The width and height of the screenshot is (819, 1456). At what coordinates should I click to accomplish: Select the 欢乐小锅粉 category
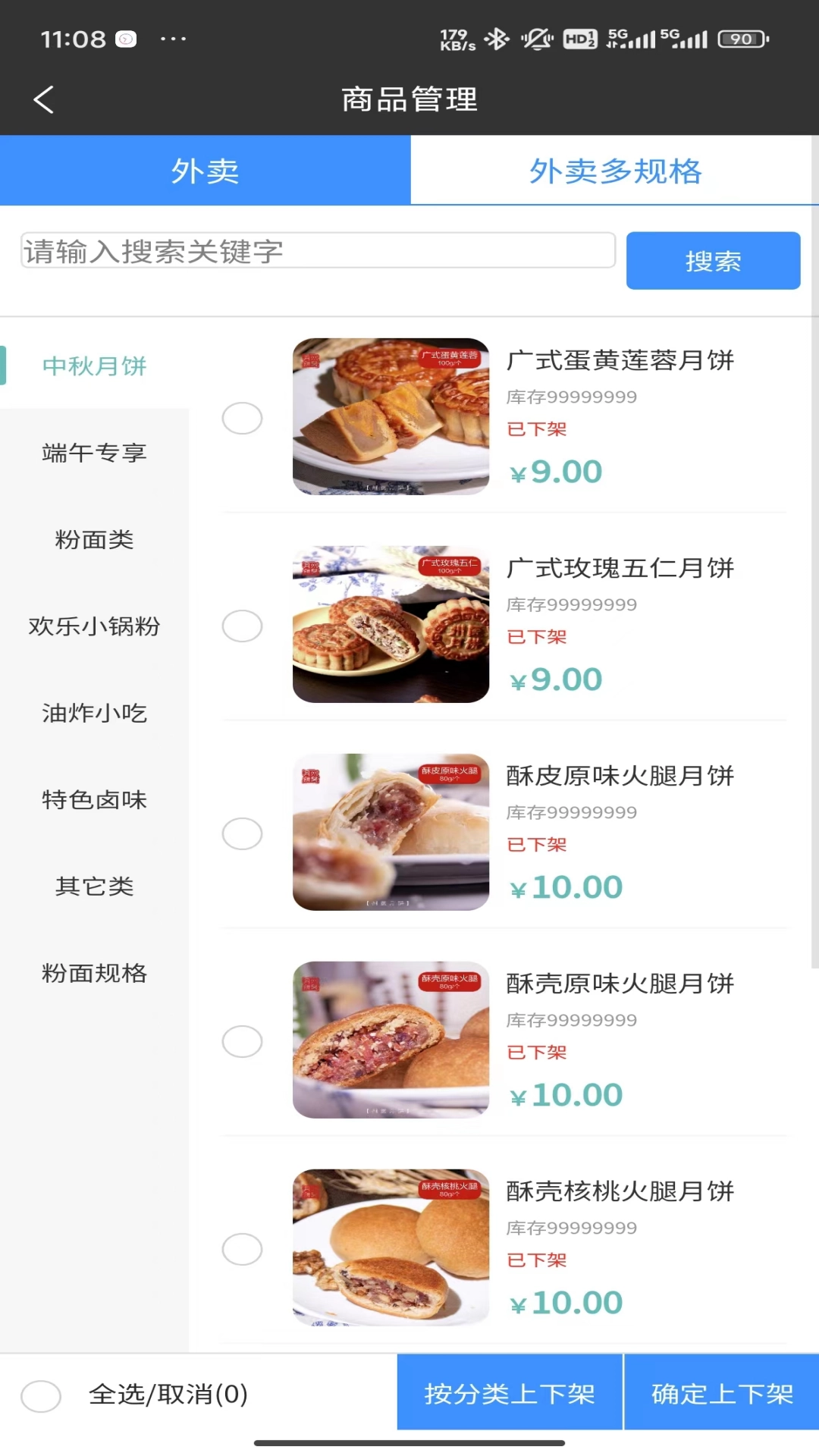95,626
